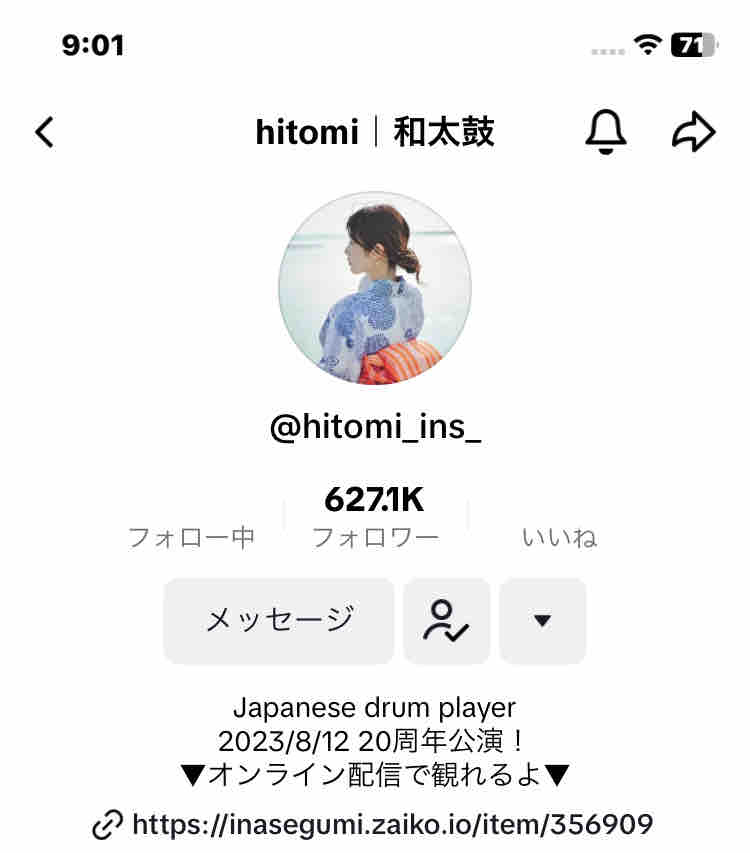Toggle friend suggestions panel visibility
The height and width of the screenshot is (853, 750).
(x=446, y=621)
